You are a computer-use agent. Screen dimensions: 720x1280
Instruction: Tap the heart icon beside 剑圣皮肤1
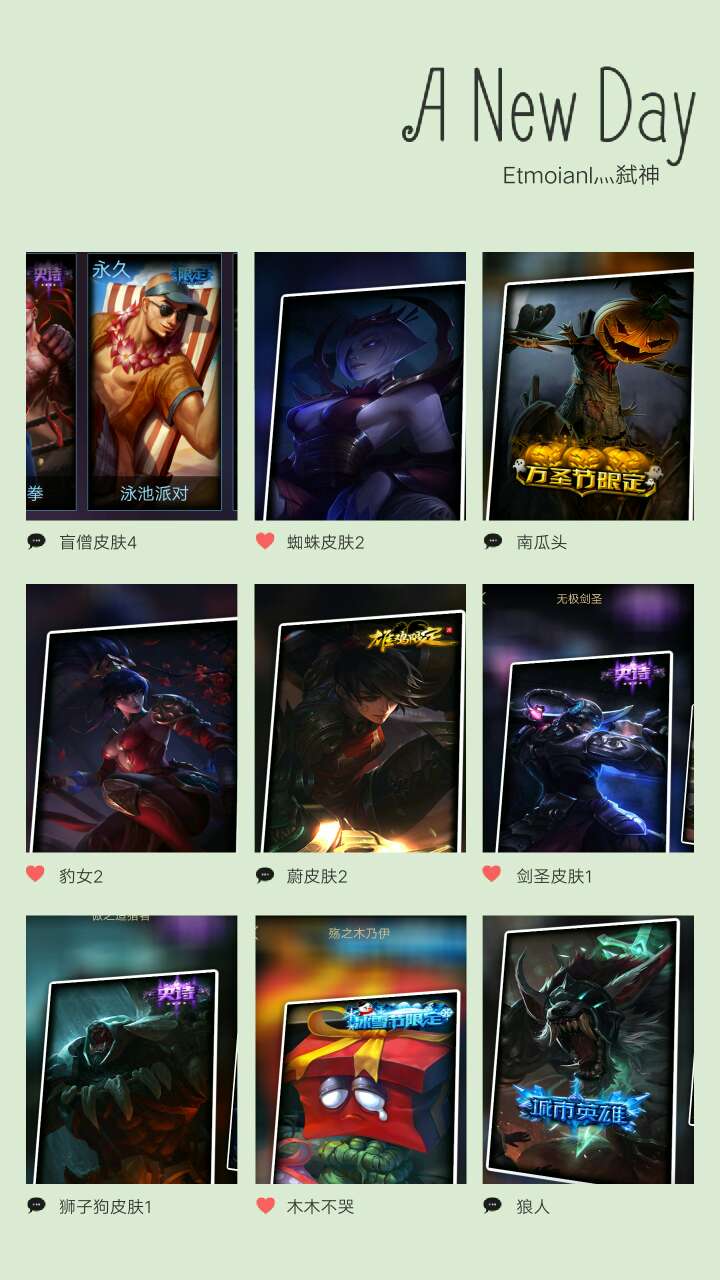pos(492,874)
